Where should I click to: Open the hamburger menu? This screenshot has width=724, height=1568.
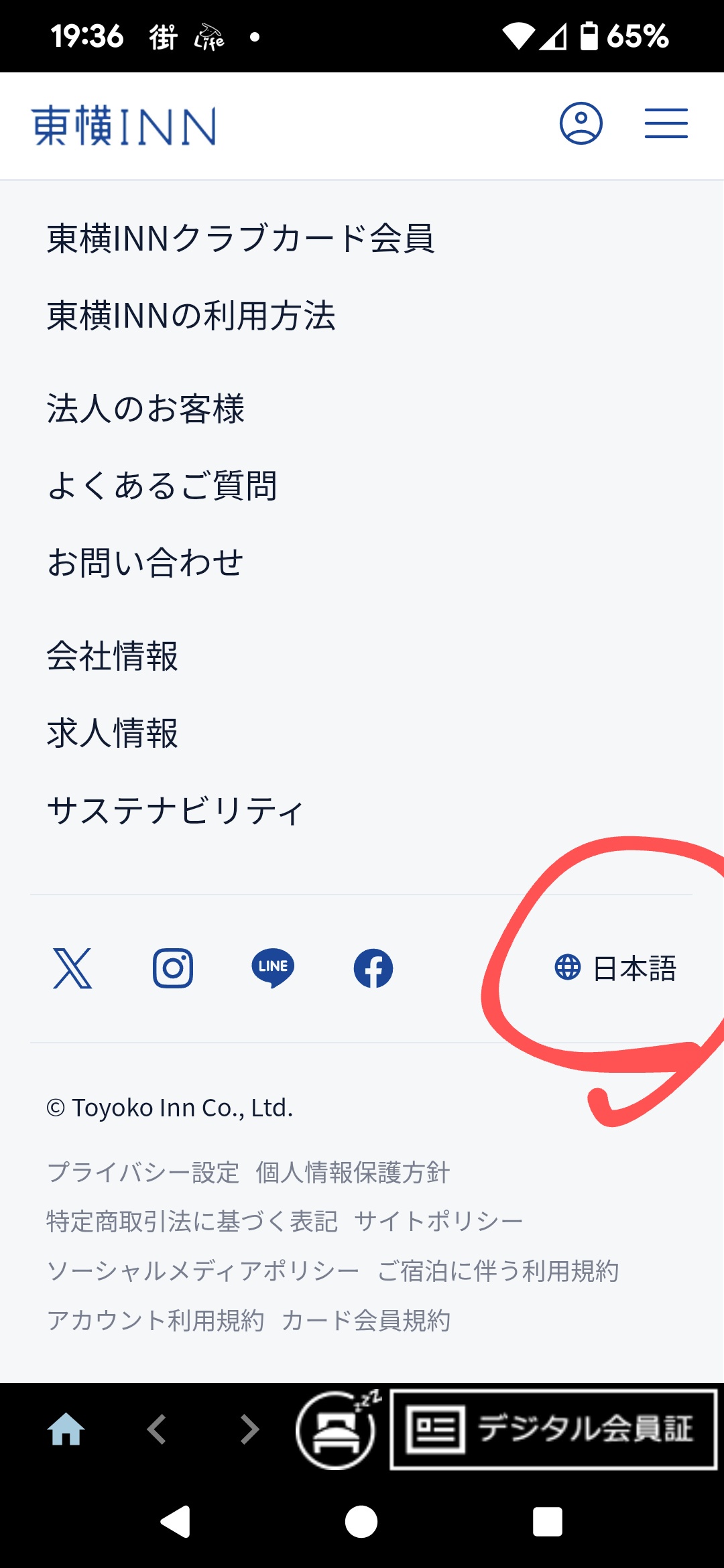click(666, 123)
